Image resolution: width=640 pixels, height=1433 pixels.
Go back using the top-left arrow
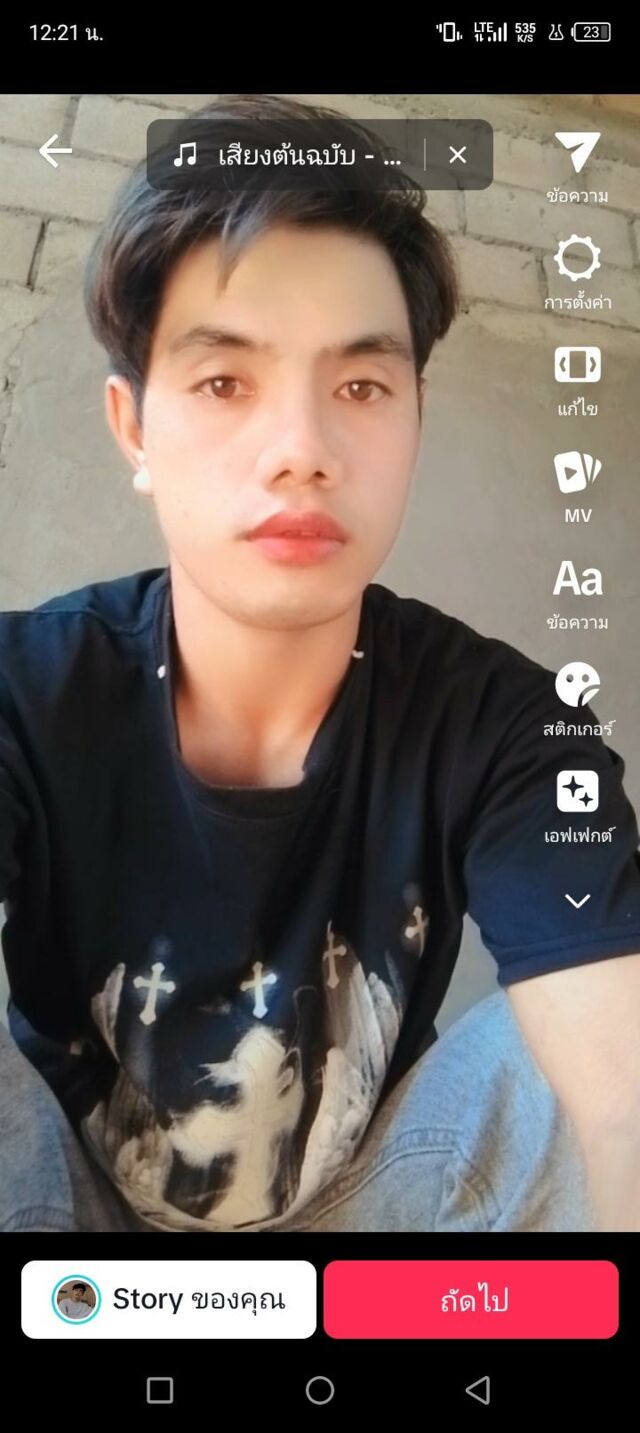click(x=56, y=152)
